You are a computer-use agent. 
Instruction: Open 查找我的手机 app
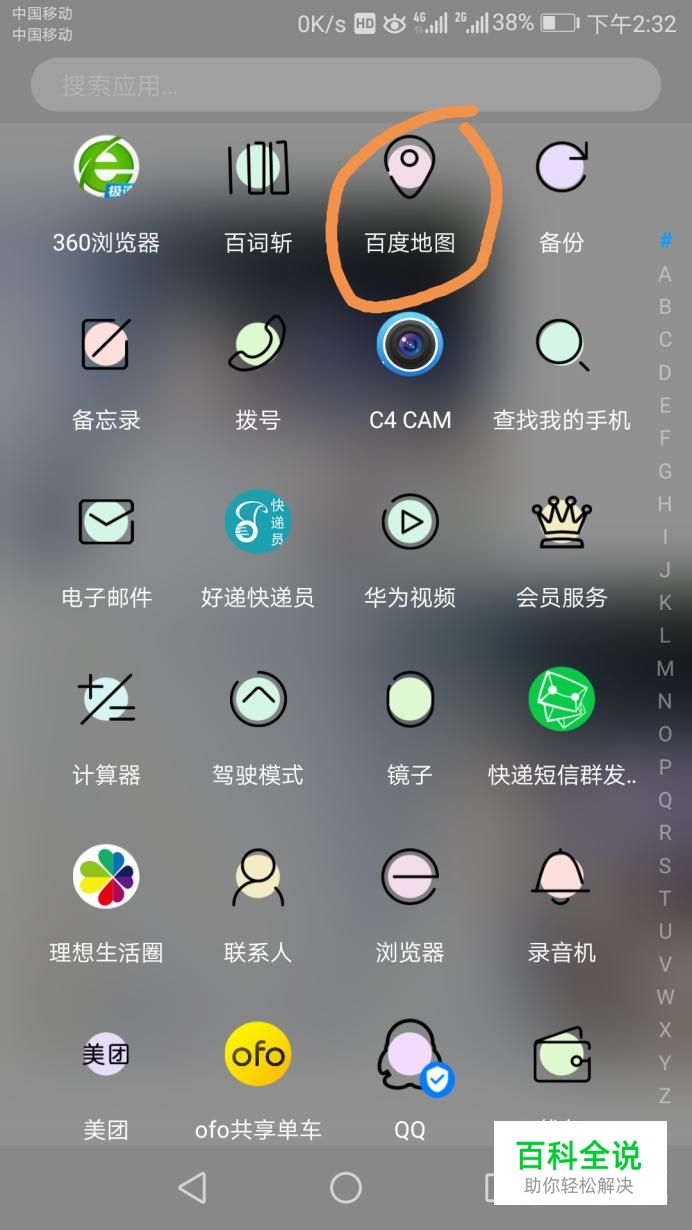(x=561, y=345)
